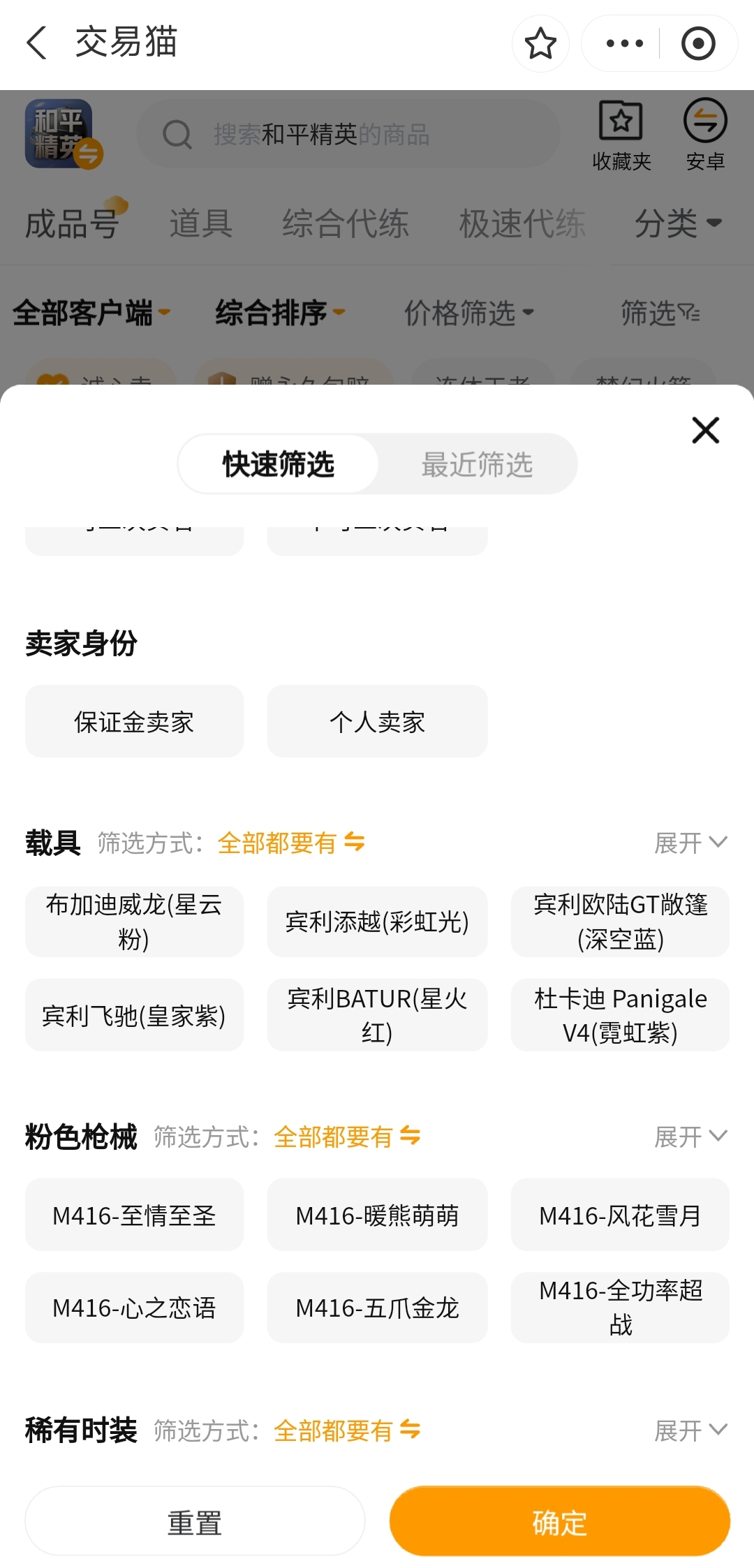
Task: Reset all filters with 重置
Action: tap(195, 1521)
